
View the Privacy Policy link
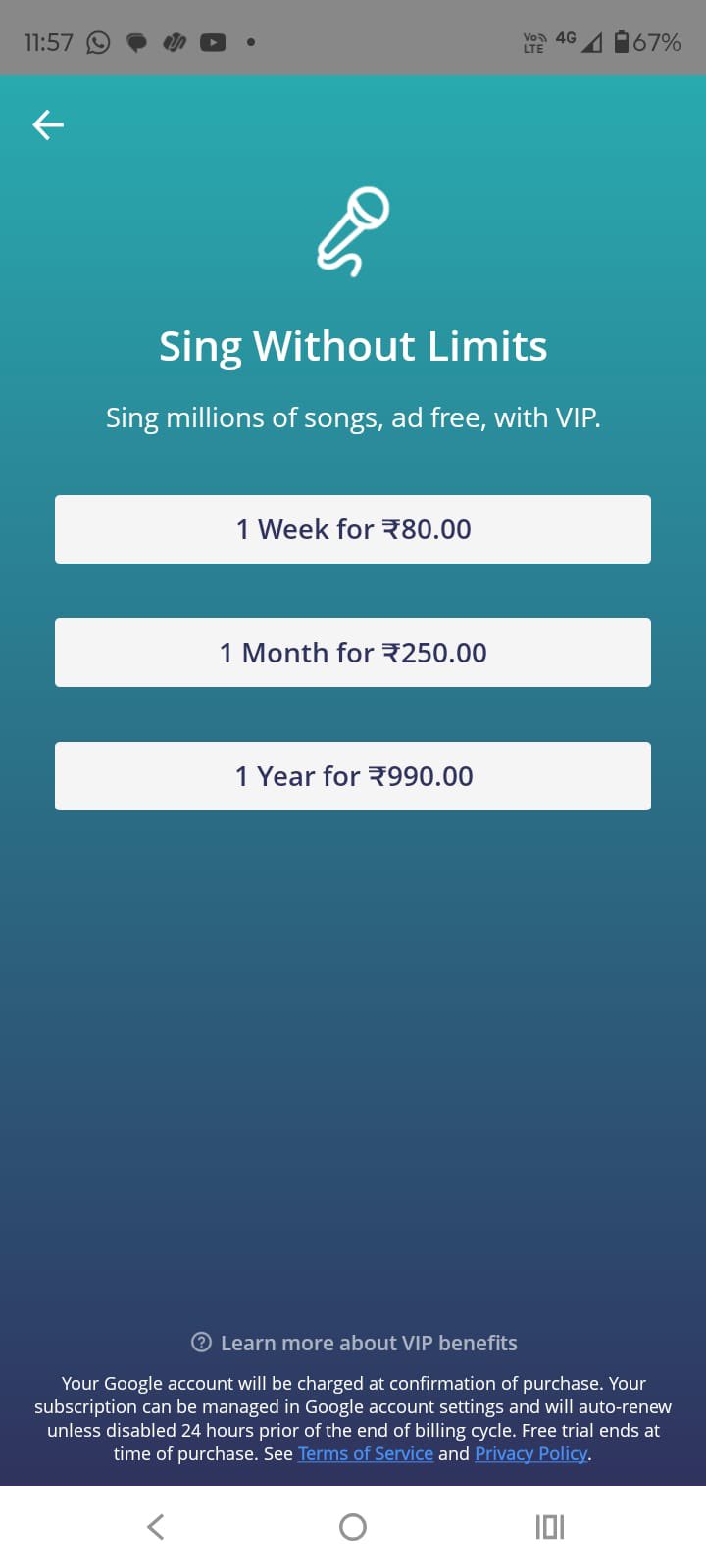(530, 1453)
